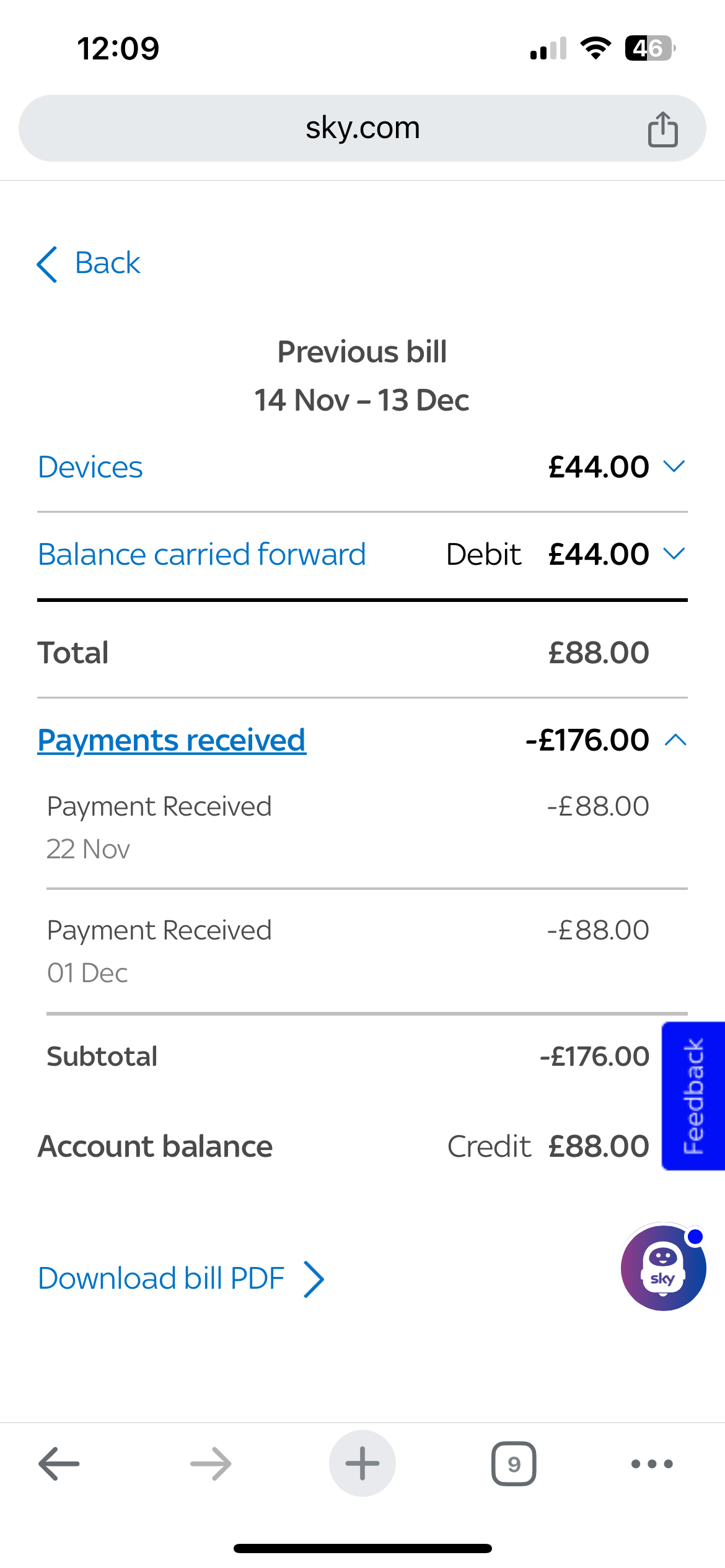Open a new tab with the plus icon

click(x=362, y=1464)
